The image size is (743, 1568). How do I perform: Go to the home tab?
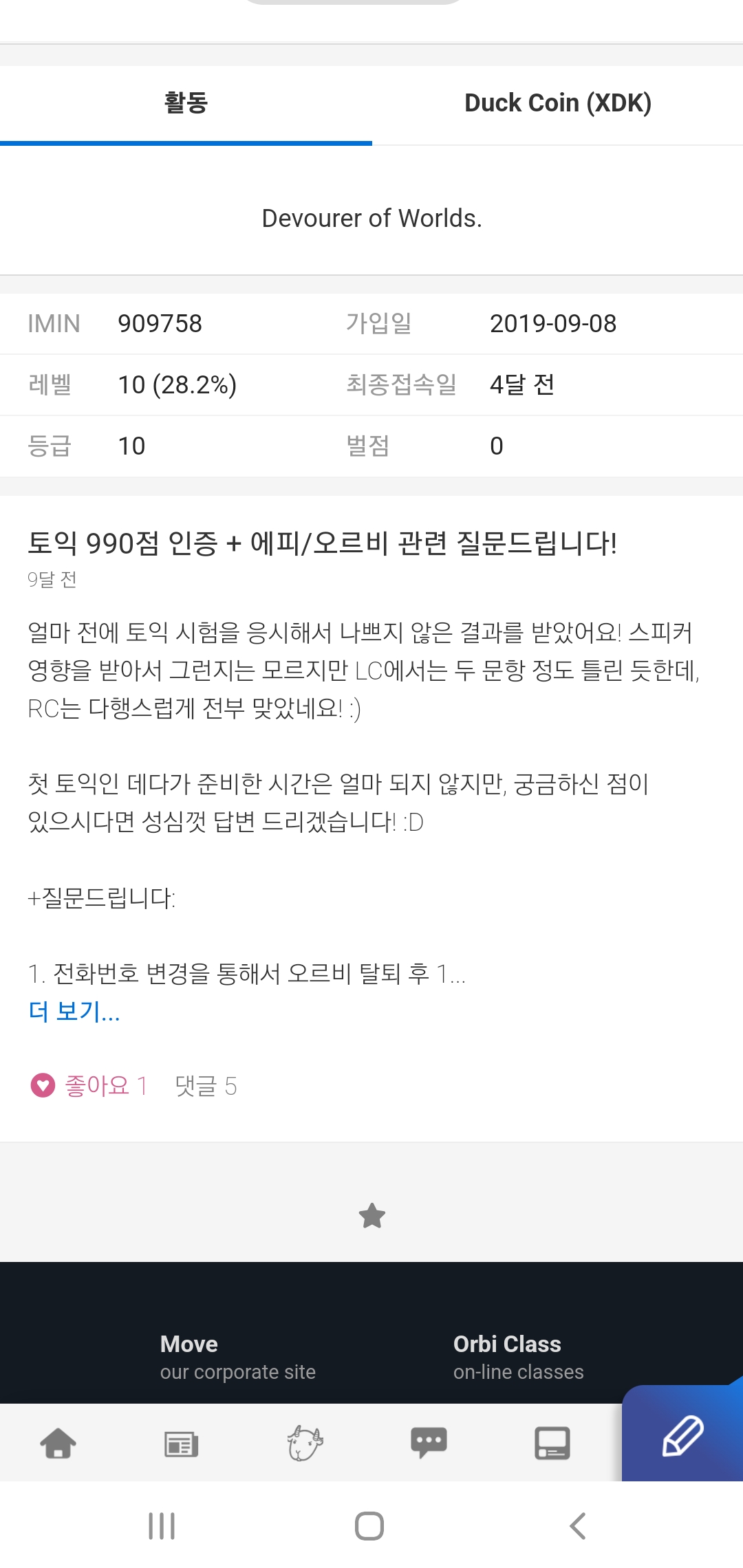(x=58, y=1443)
